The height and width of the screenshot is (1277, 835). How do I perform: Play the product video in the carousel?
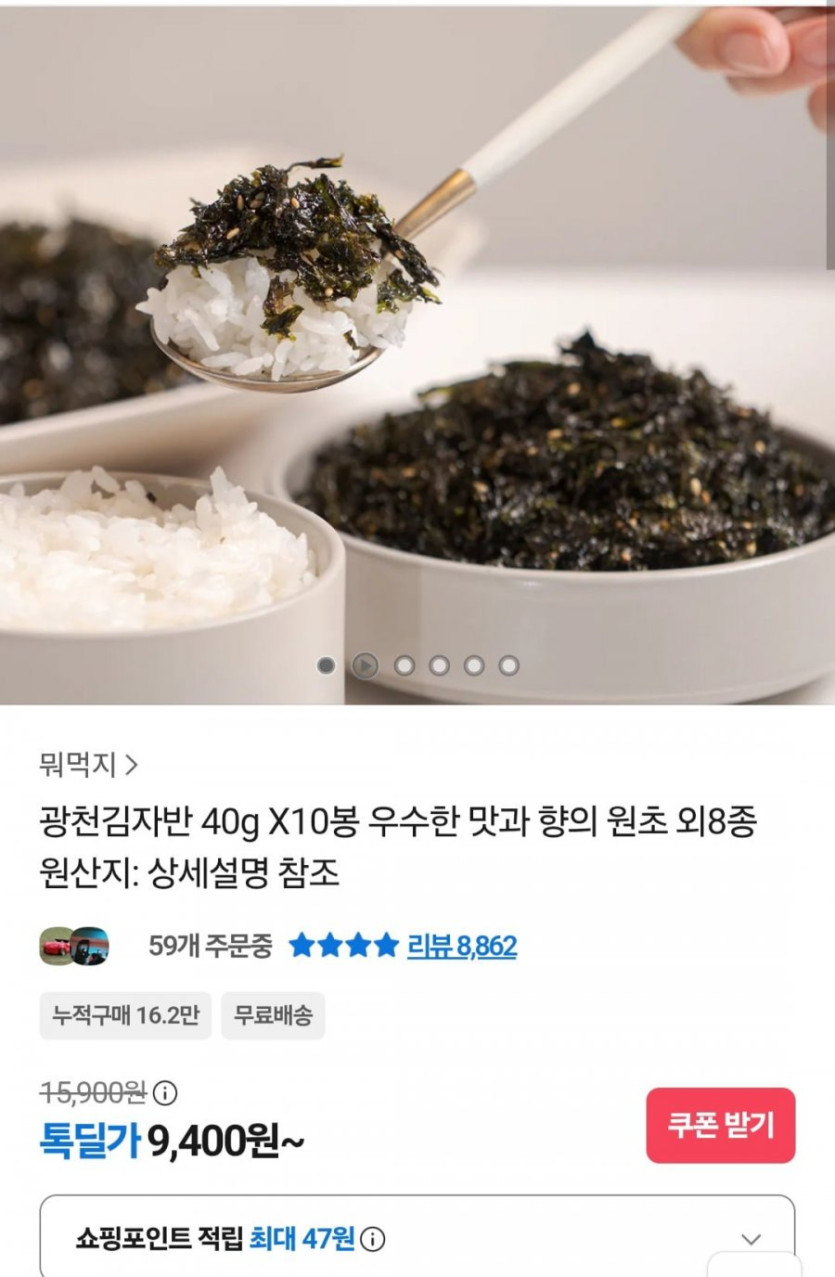pyautogui.click(x=365, y=665)
